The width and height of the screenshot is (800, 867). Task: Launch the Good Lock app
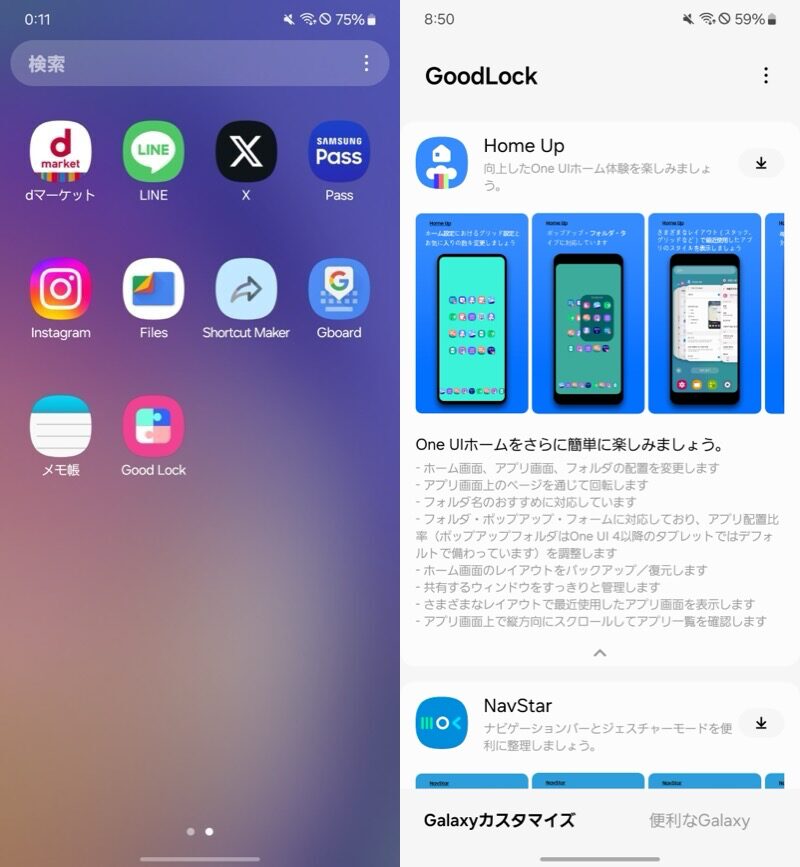click(x=153, y=426)
